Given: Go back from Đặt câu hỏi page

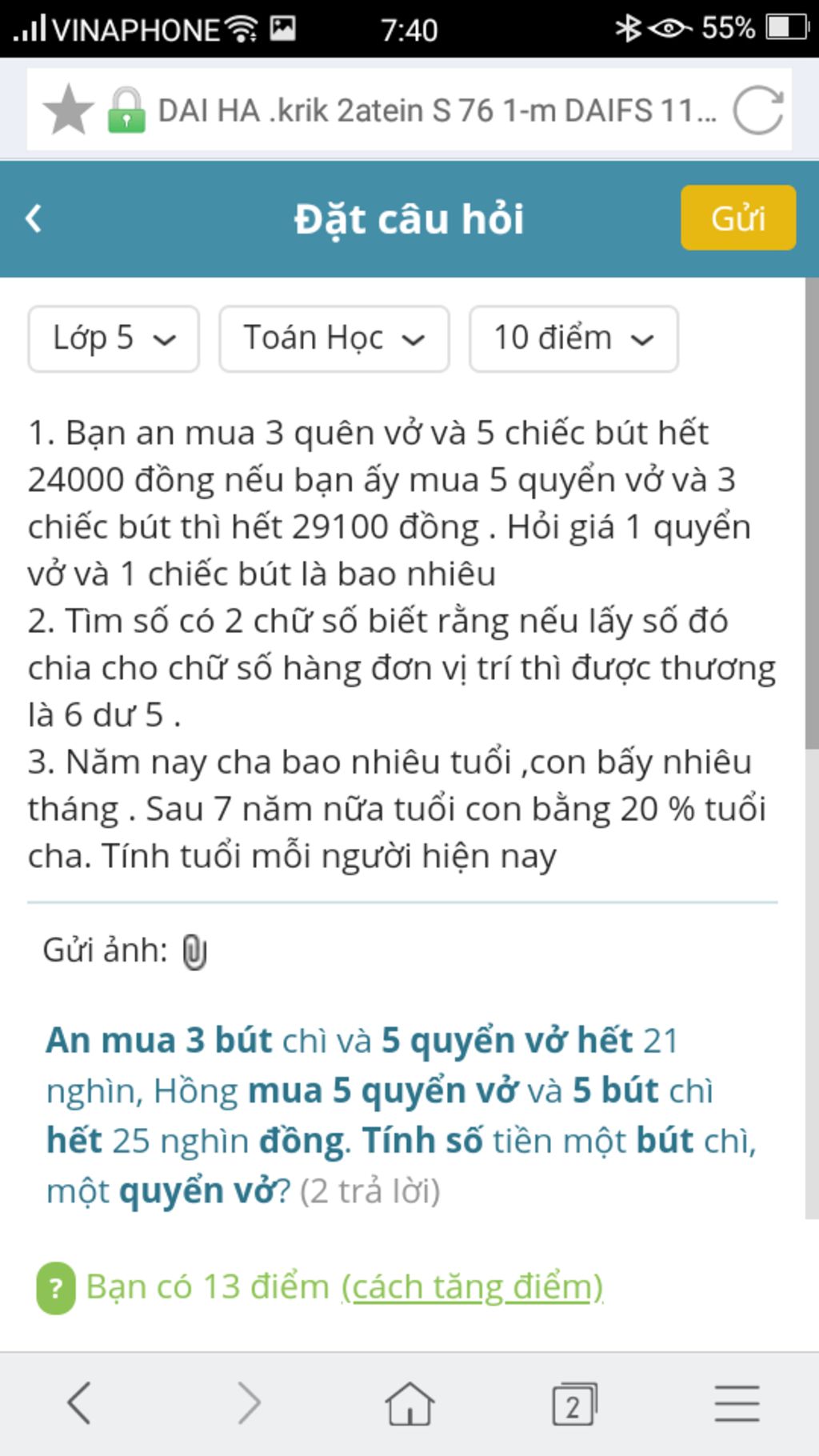Looking at the screenshot, I should (x=34, y=218).
